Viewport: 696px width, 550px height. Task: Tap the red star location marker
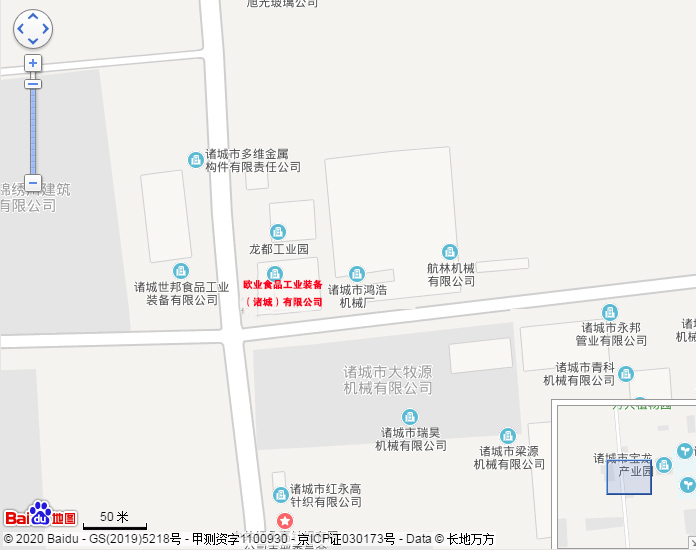point(285,521)
